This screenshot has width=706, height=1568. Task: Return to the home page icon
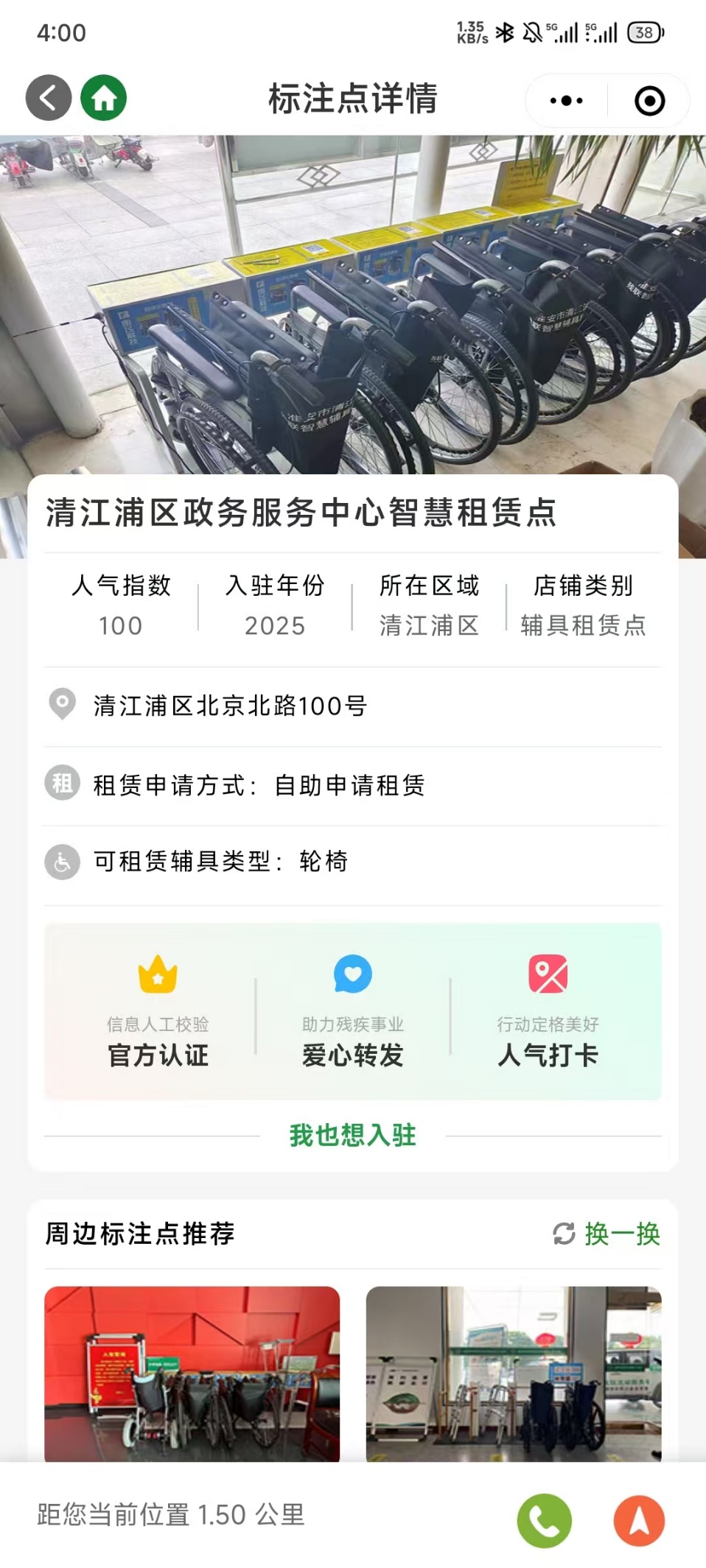[104, 98]
